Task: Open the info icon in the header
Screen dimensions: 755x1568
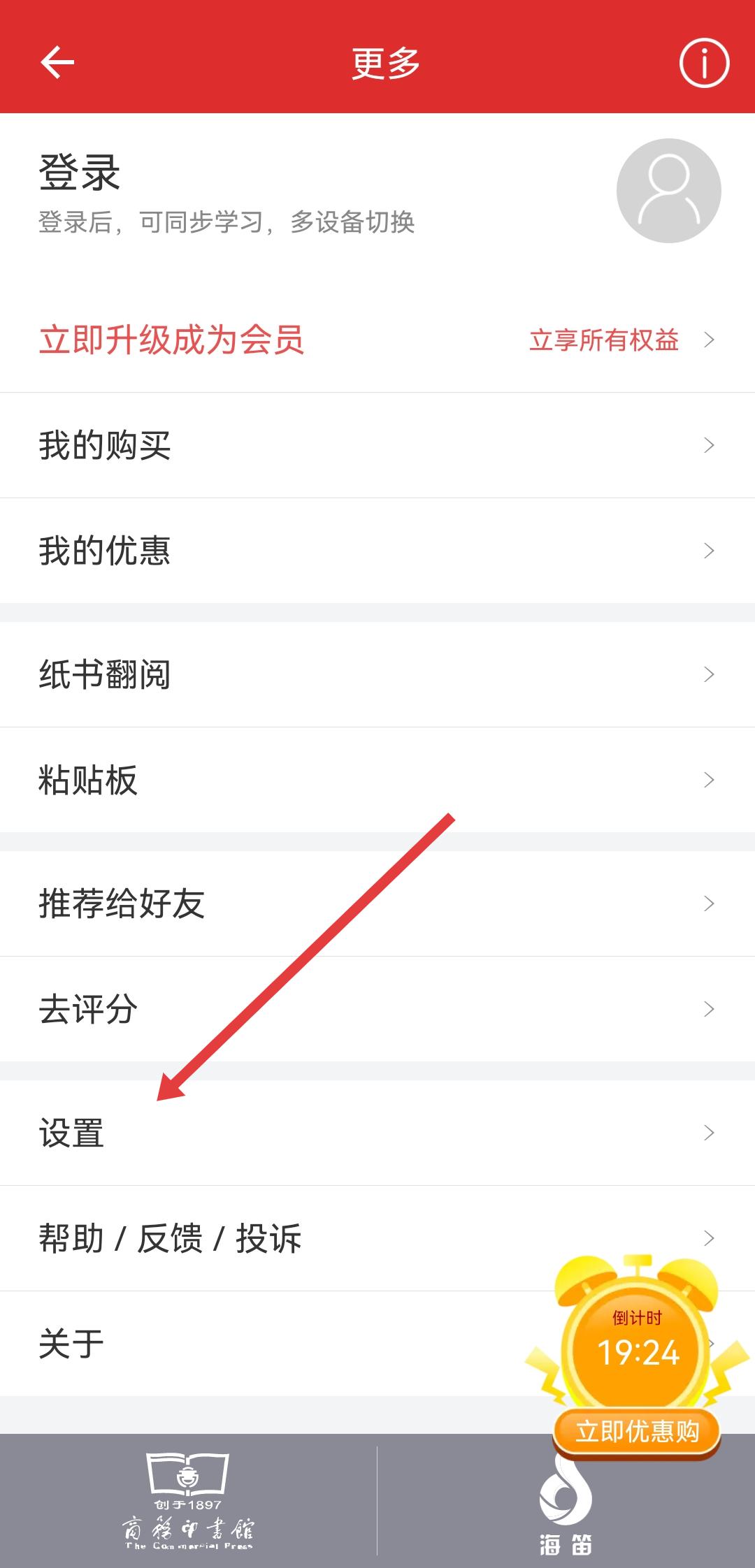Action: pyautogui.click(x=703, y=63)
